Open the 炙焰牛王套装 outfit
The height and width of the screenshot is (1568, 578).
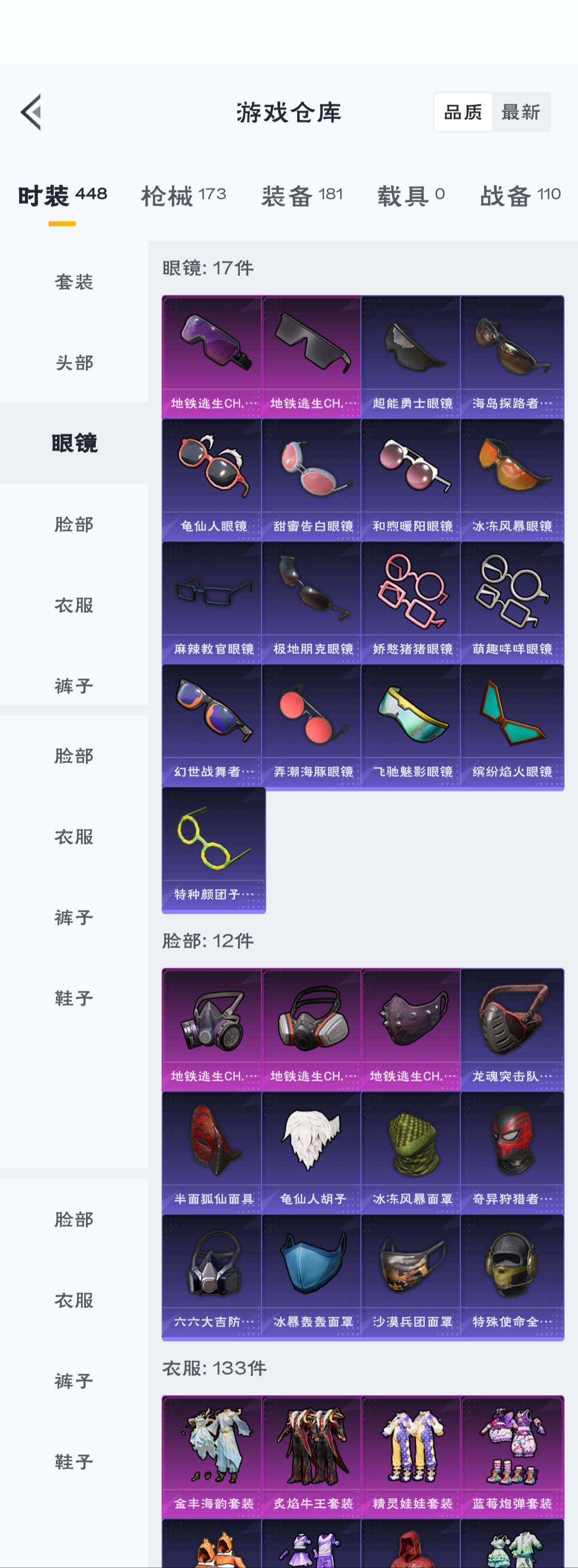point(312,1457)
